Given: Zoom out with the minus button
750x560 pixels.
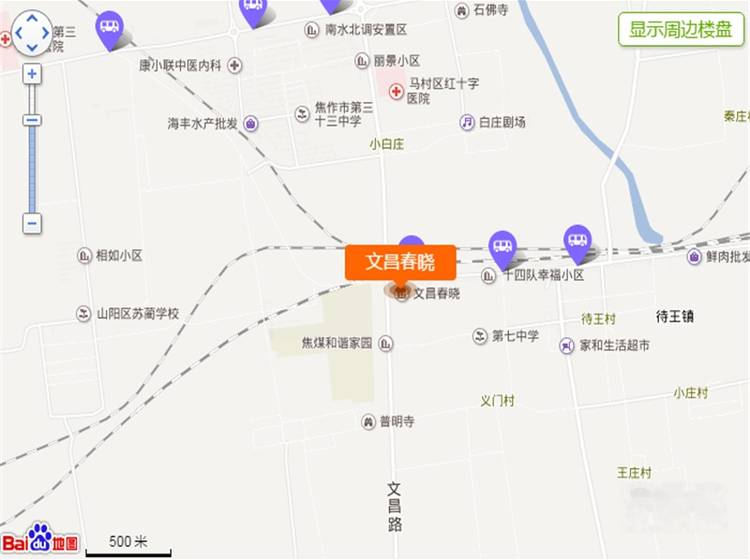Looking at the screenshot, I should pyautogui.click(x=32, y=222).
